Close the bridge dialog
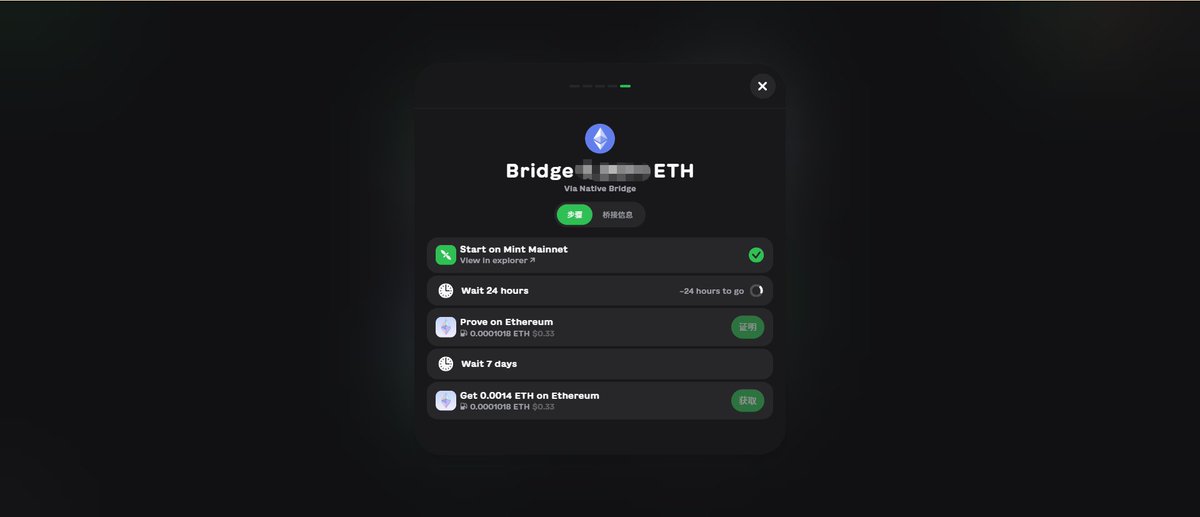 pyautogui.click(x=762, y=86)
